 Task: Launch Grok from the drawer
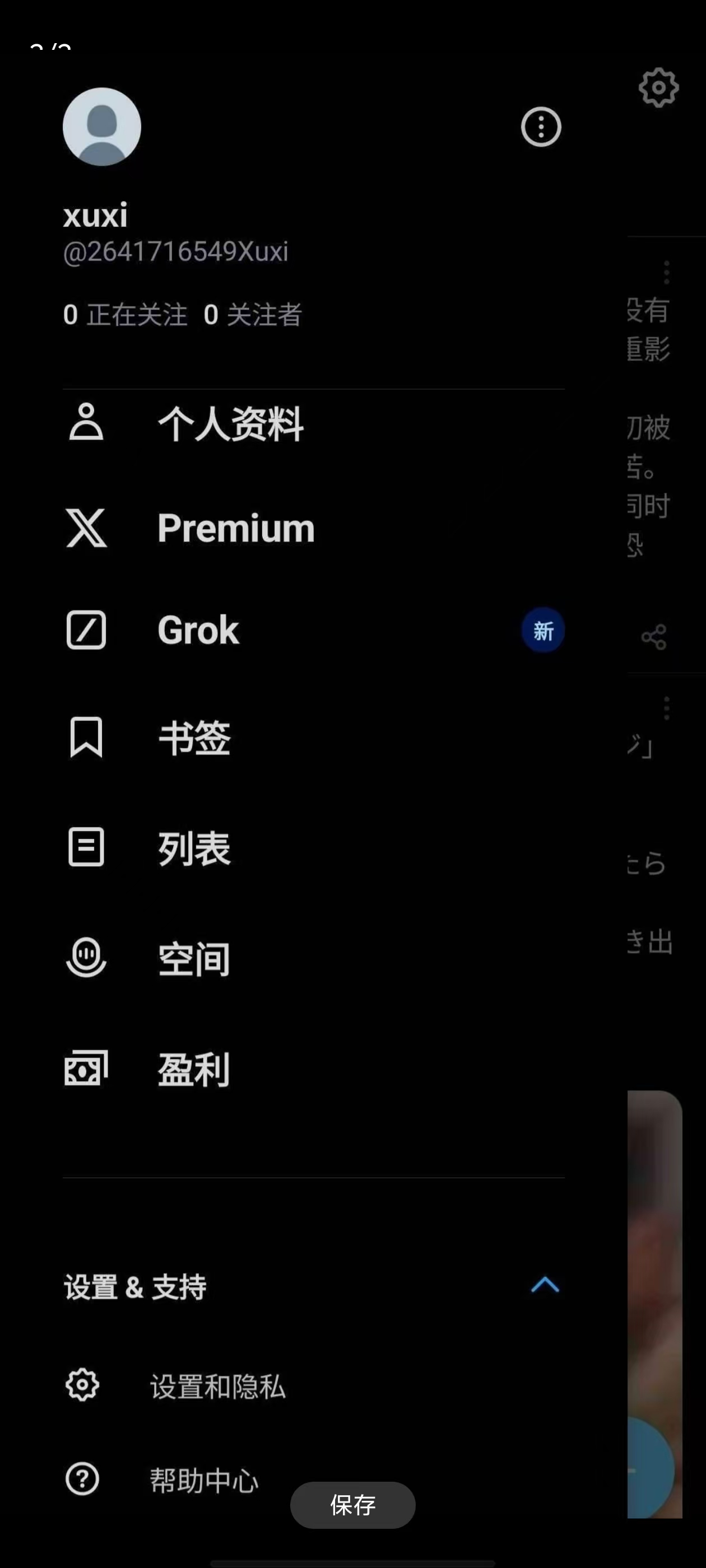pos(198,630)
